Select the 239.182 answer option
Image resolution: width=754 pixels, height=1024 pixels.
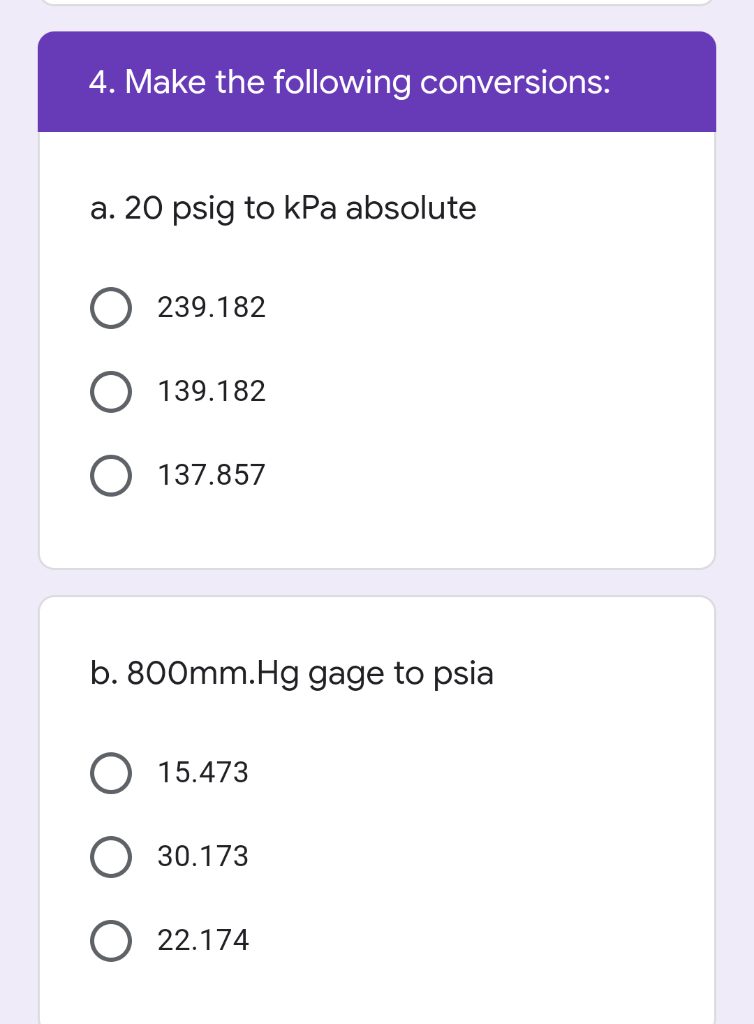click(111, 307)
